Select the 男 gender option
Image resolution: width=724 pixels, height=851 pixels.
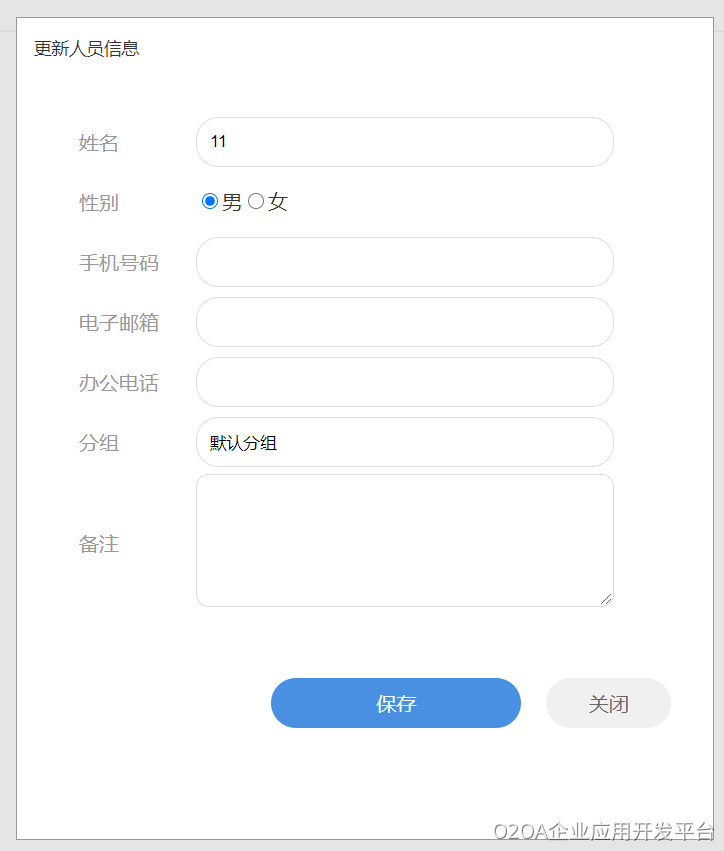210,202
